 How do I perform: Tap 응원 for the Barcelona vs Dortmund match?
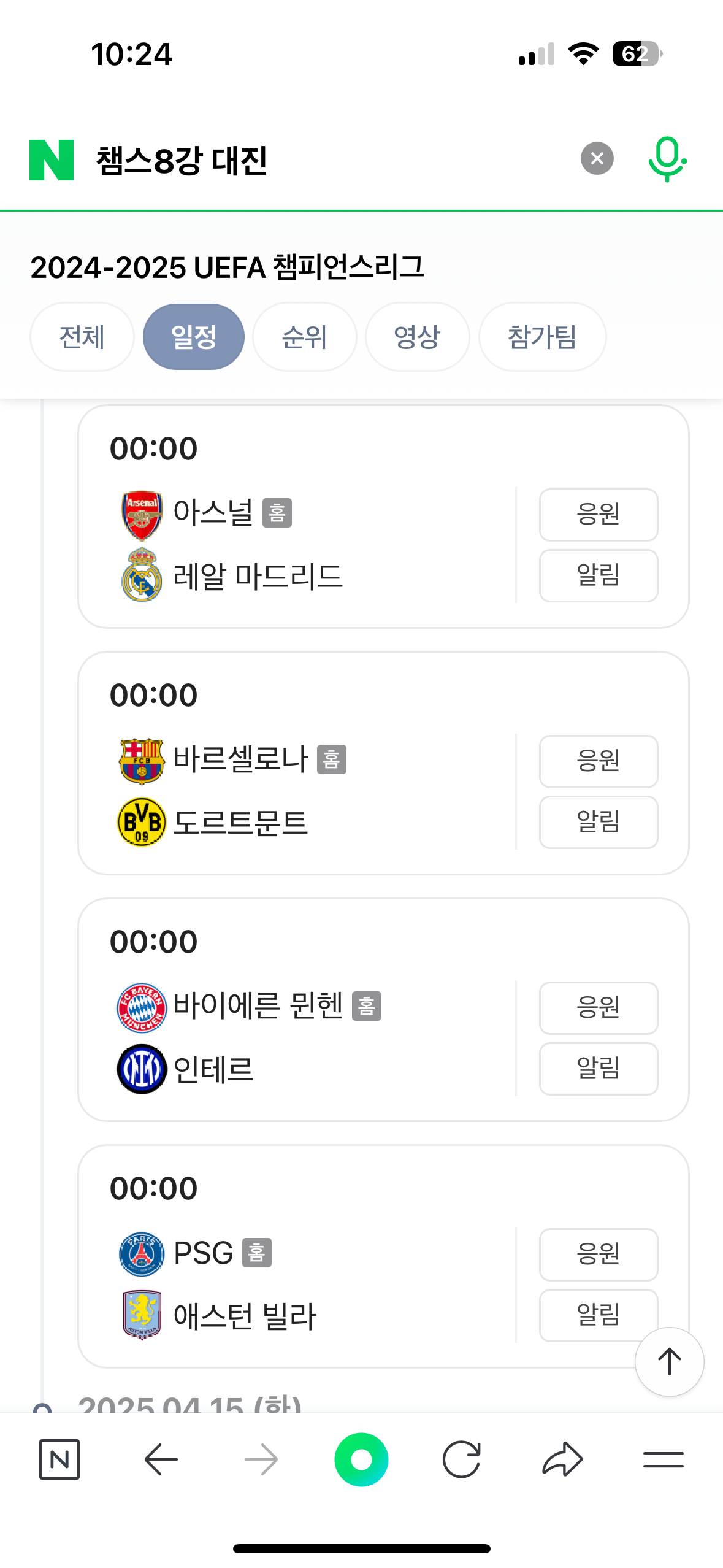[599, 761]
